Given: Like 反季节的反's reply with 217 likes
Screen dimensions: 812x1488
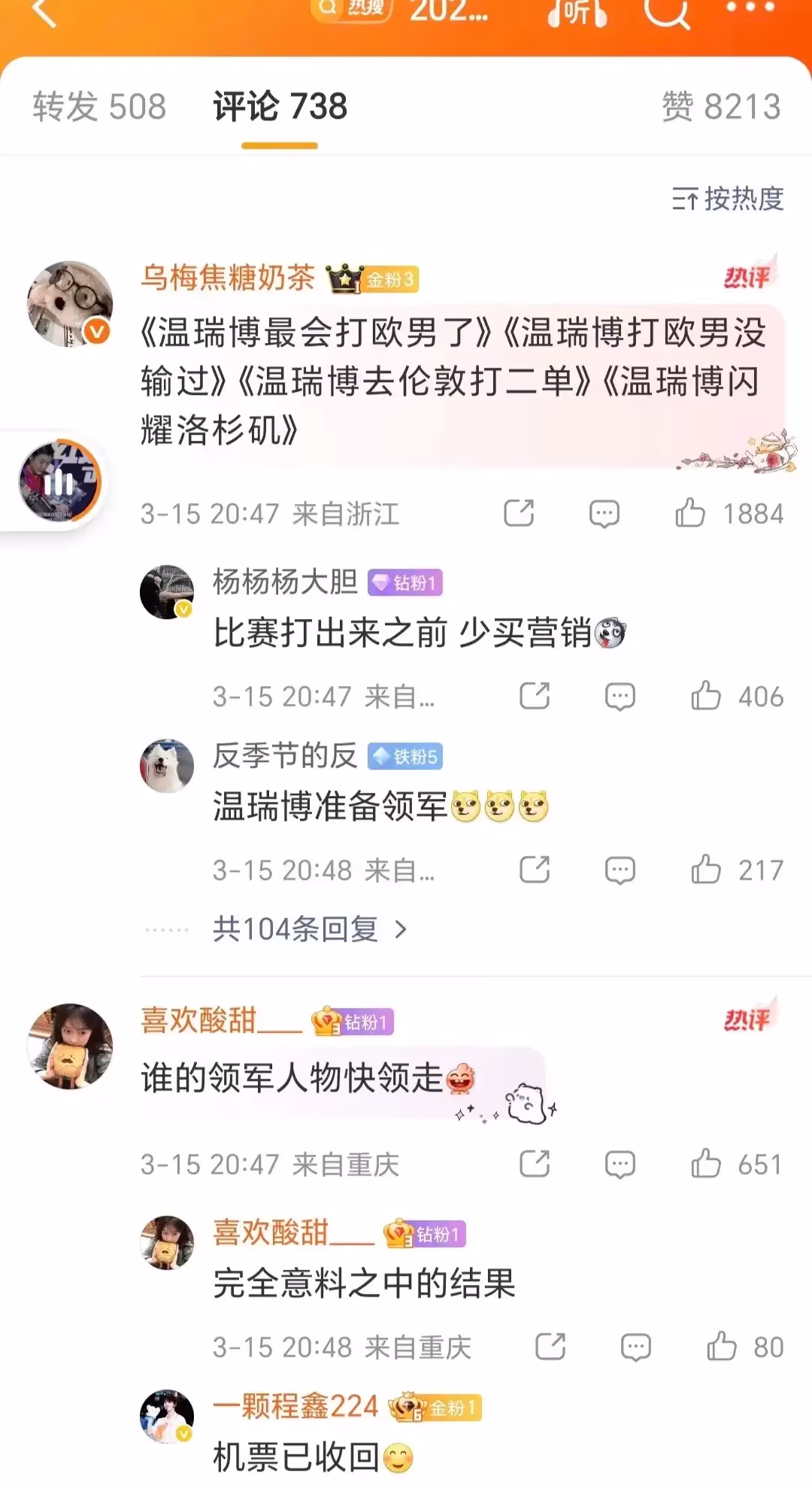Looking at the screenshot, I should [x=706, y=870].
